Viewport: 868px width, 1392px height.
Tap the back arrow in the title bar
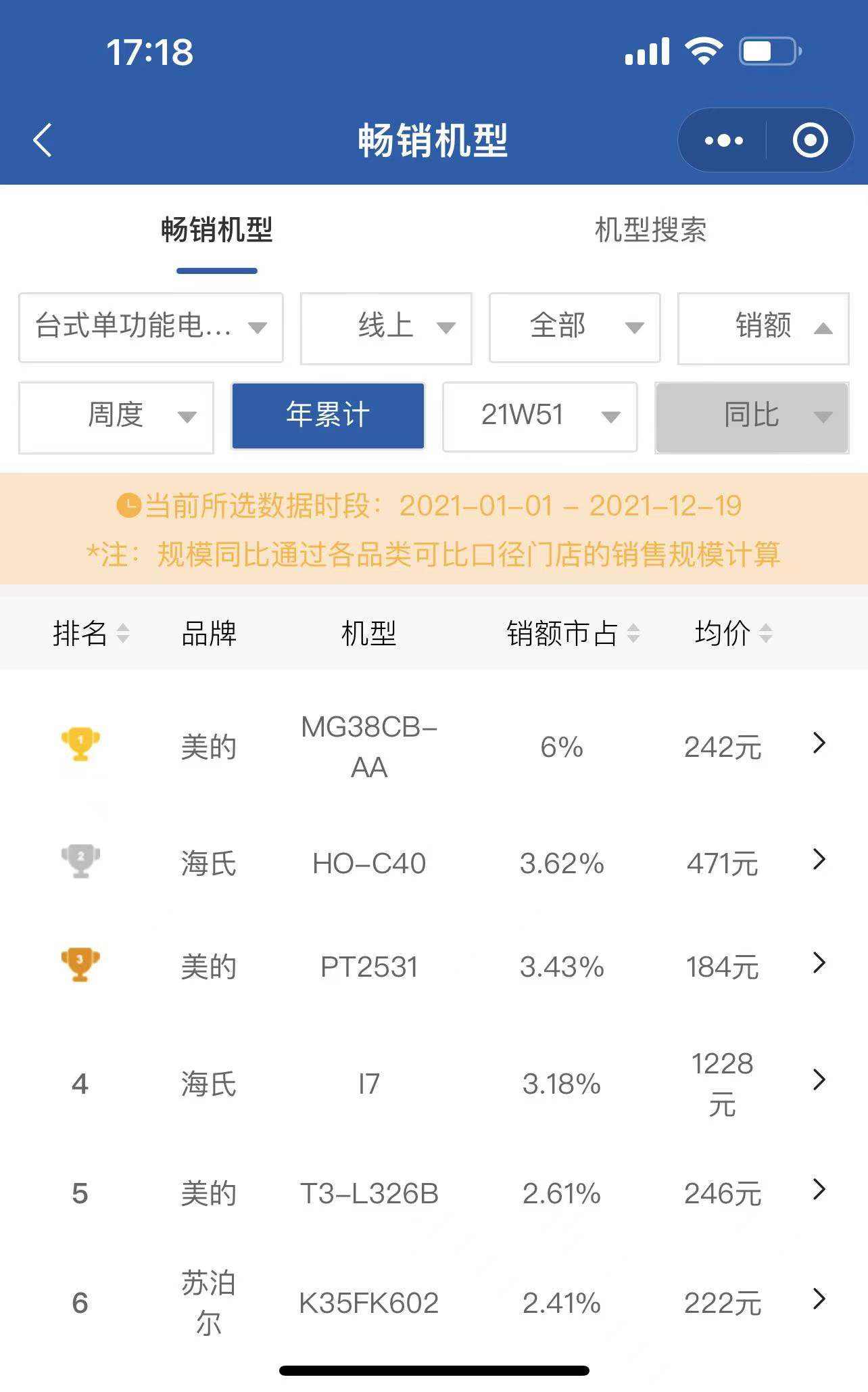[42, 140]
